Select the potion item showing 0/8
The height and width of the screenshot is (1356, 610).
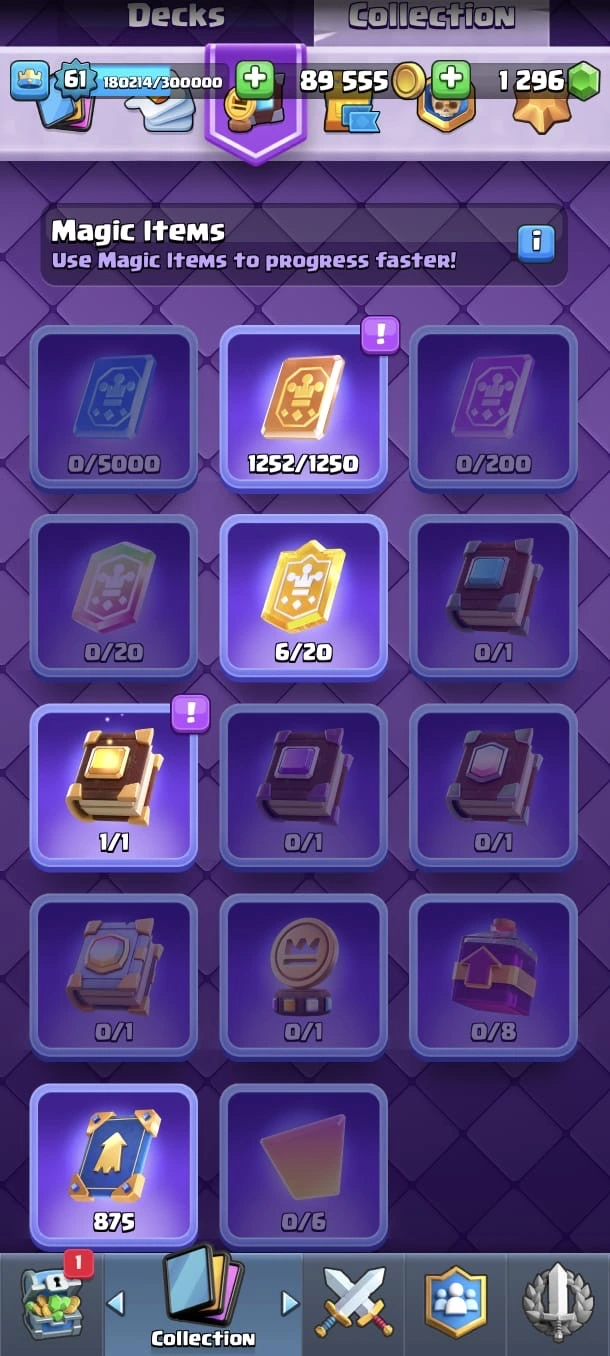(493, 975)
